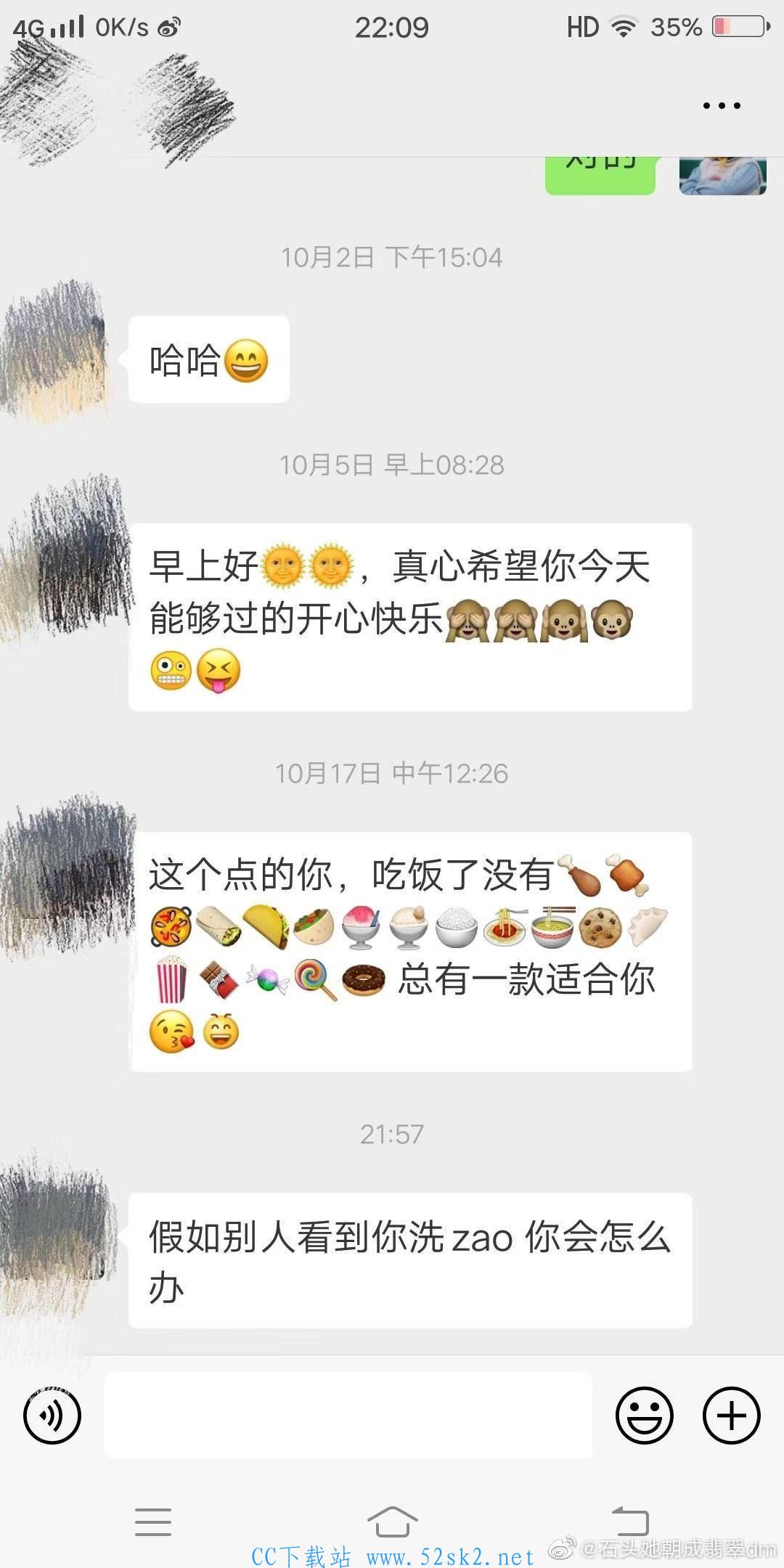Image resolution: width=784 pixels, height=1568 pixels.
Task: Open the system recent apps menu
Action: point(153,1522)
